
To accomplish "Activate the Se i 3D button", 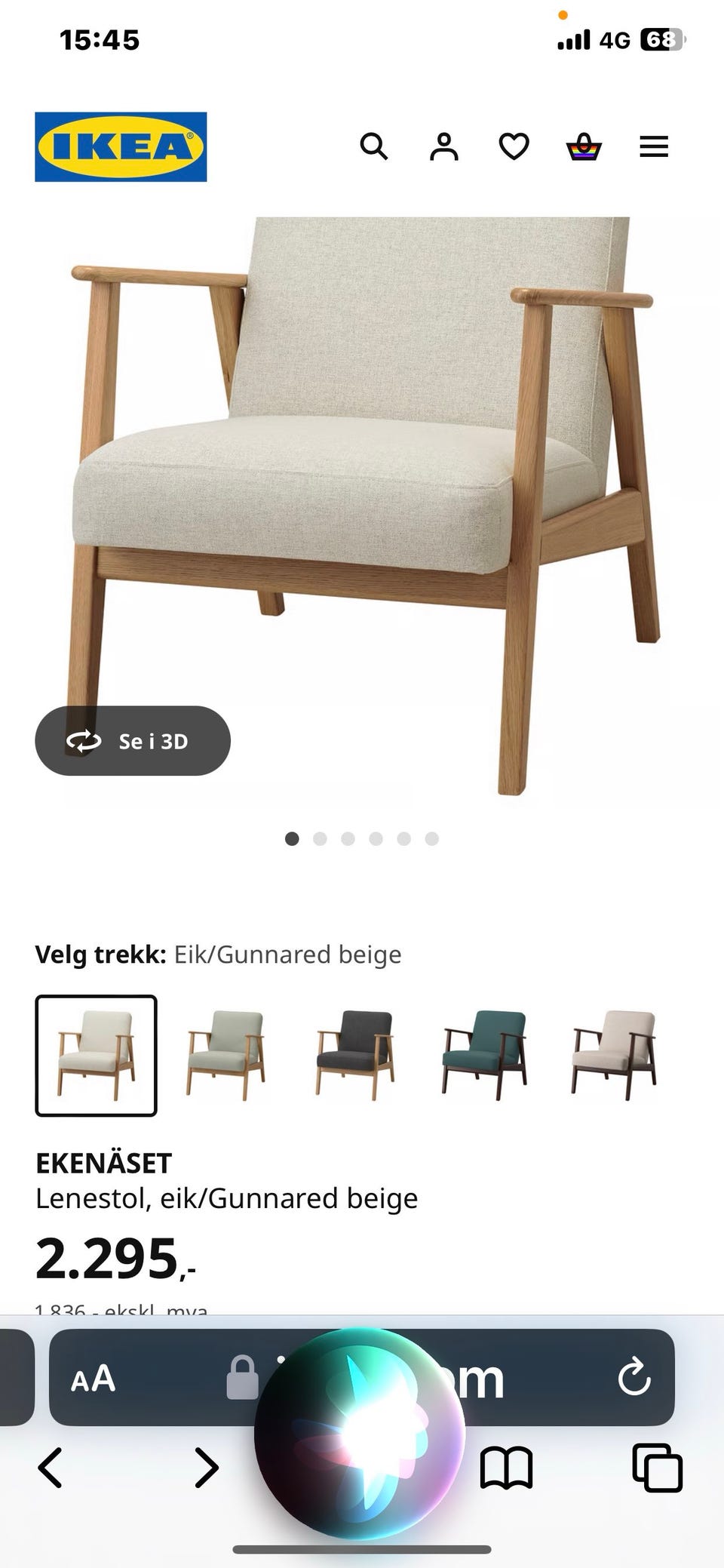I will [133, 741].
